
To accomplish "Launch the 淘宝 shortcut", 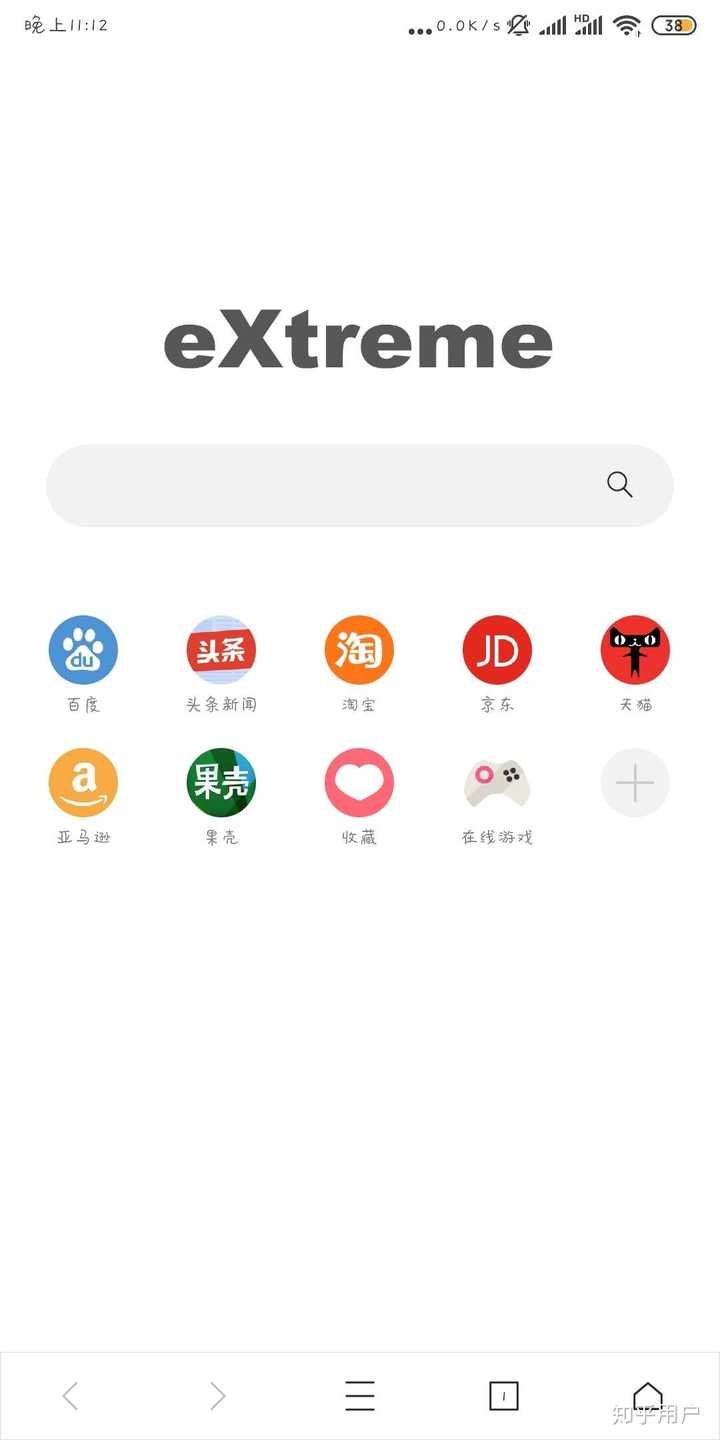I will [x=359, y=650].
